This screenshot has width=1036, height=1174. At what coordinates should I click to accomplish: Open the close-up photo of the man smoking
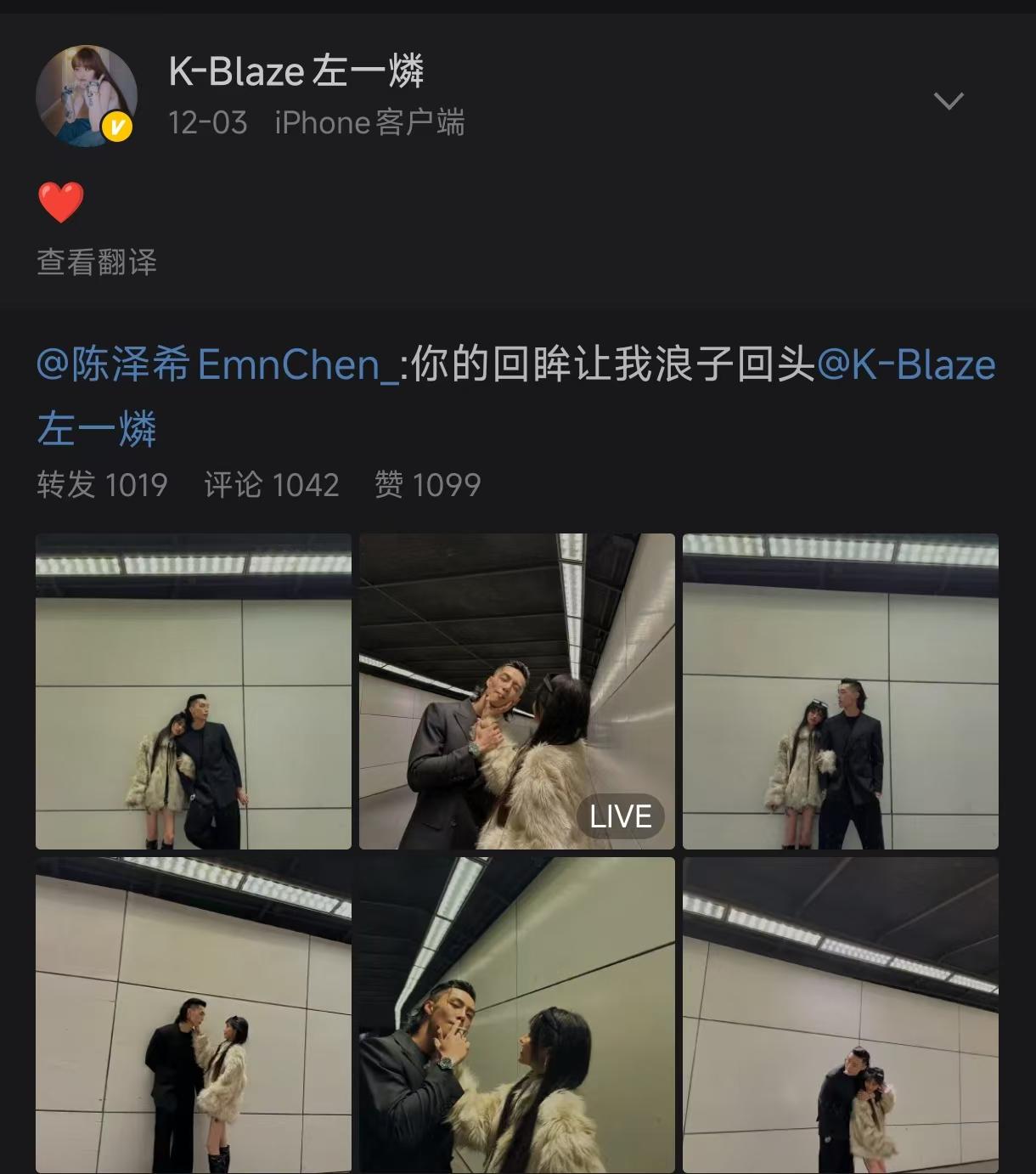516,1014
